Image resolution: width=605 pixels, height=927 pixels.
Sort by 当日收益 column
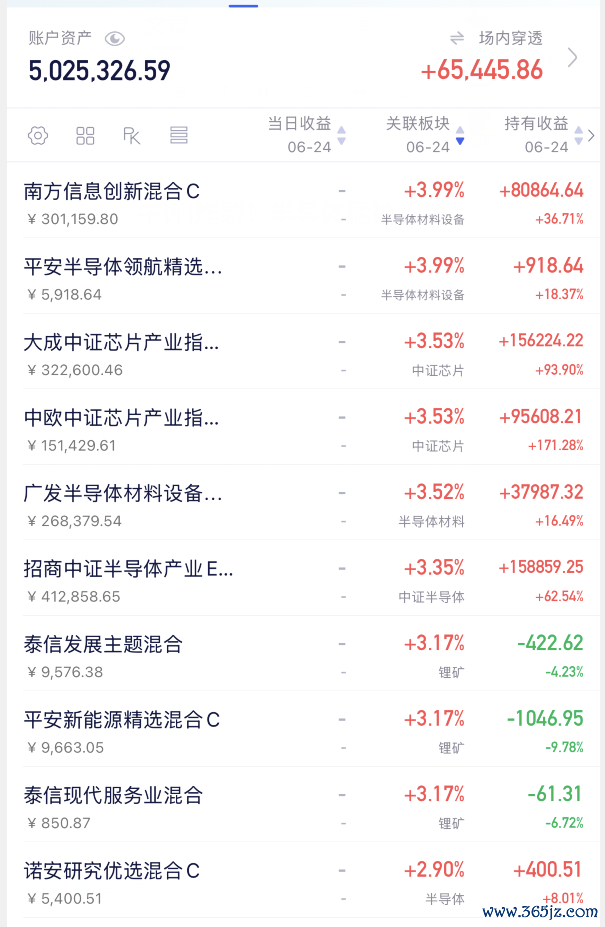point(306,135)
